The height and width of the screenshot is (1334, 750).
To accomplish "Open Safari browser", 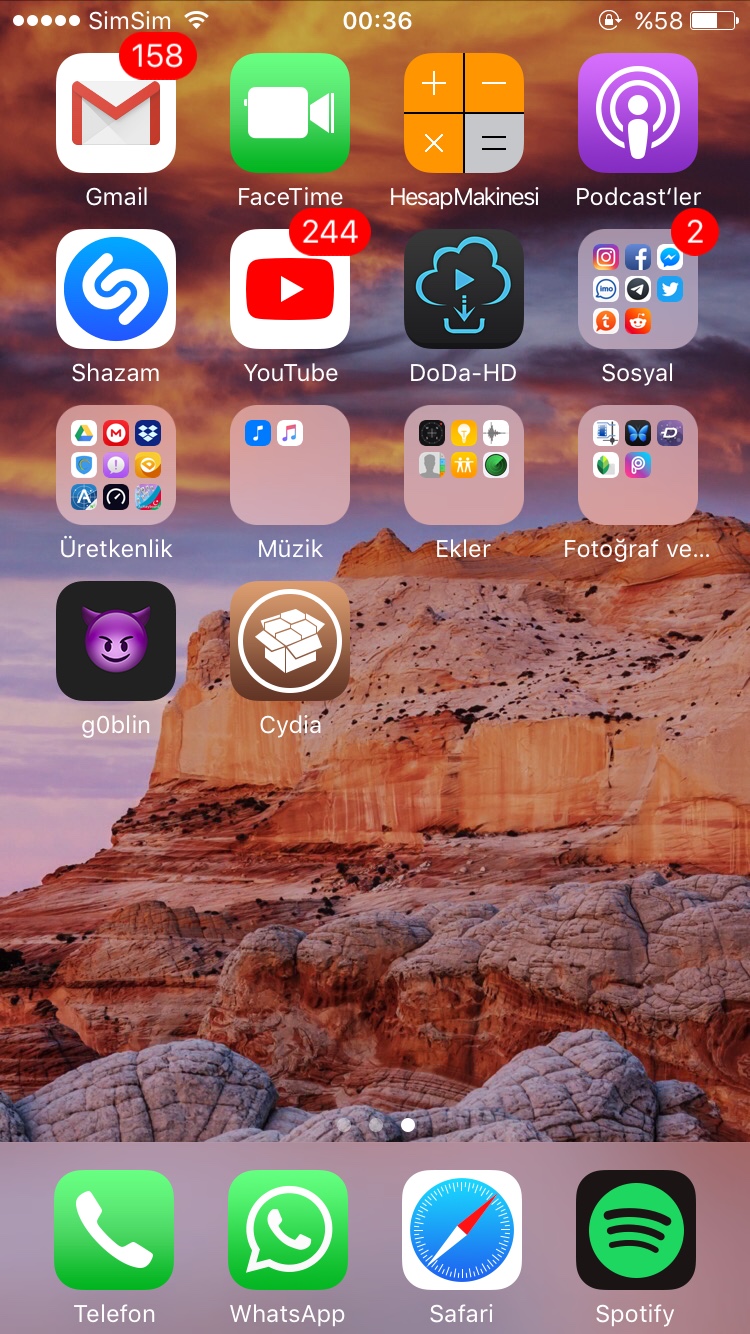I will pos(462,1230).
